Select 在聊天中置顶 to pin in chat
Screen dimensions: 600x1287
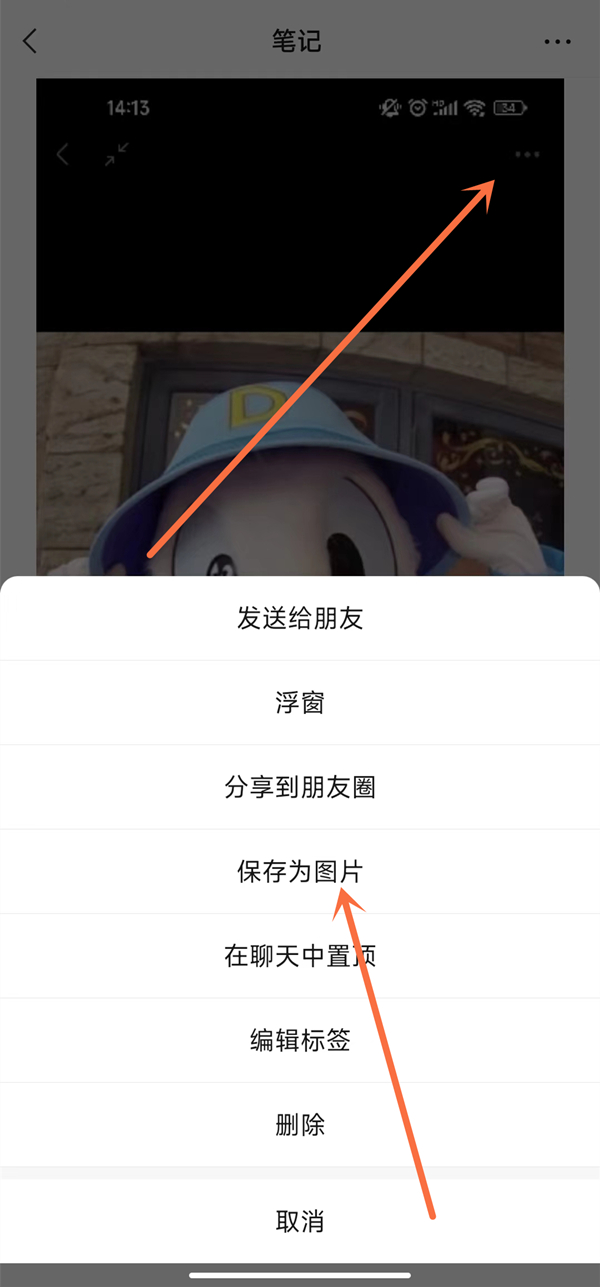point(300,956)
